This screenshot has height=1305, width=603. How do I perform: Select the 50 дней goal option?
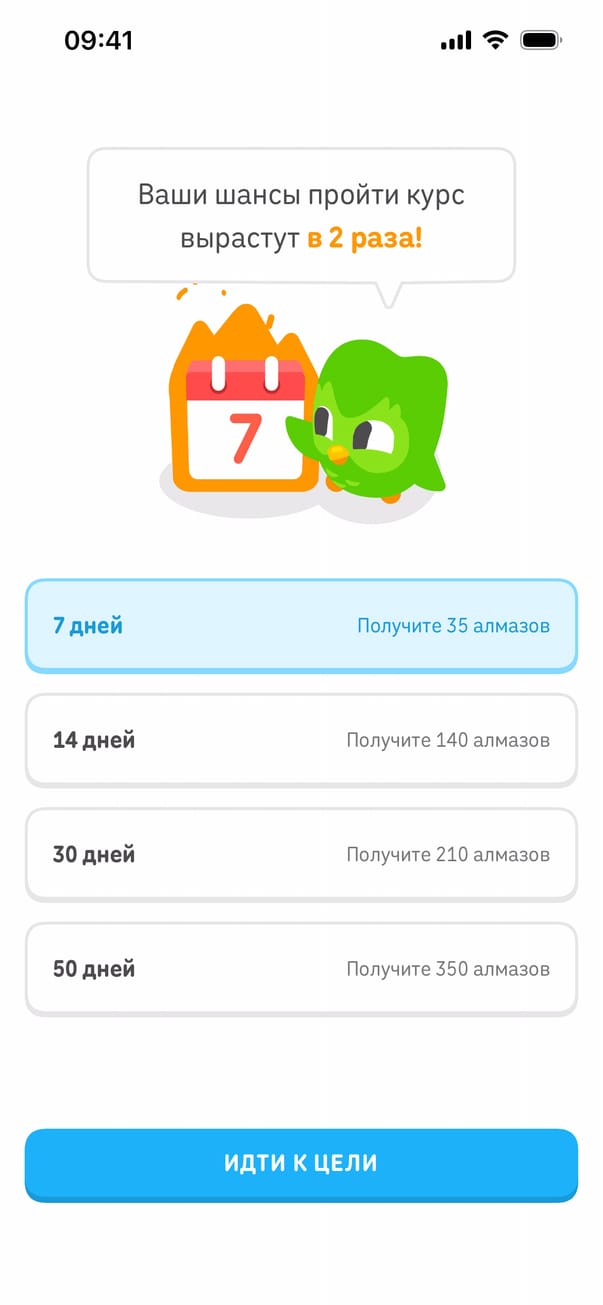301,968
